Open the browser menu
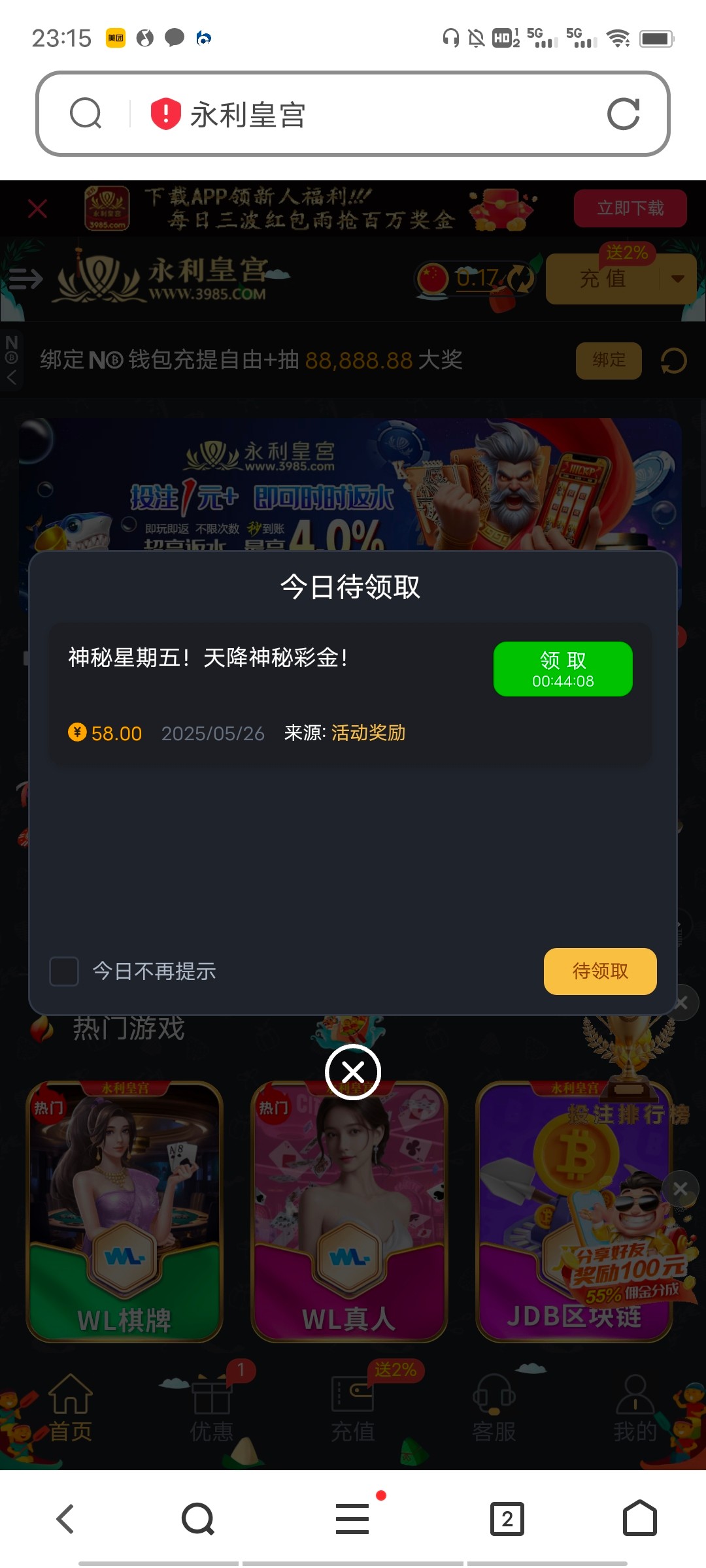This screenshot has height=1568, width=706. (353, 1519)
